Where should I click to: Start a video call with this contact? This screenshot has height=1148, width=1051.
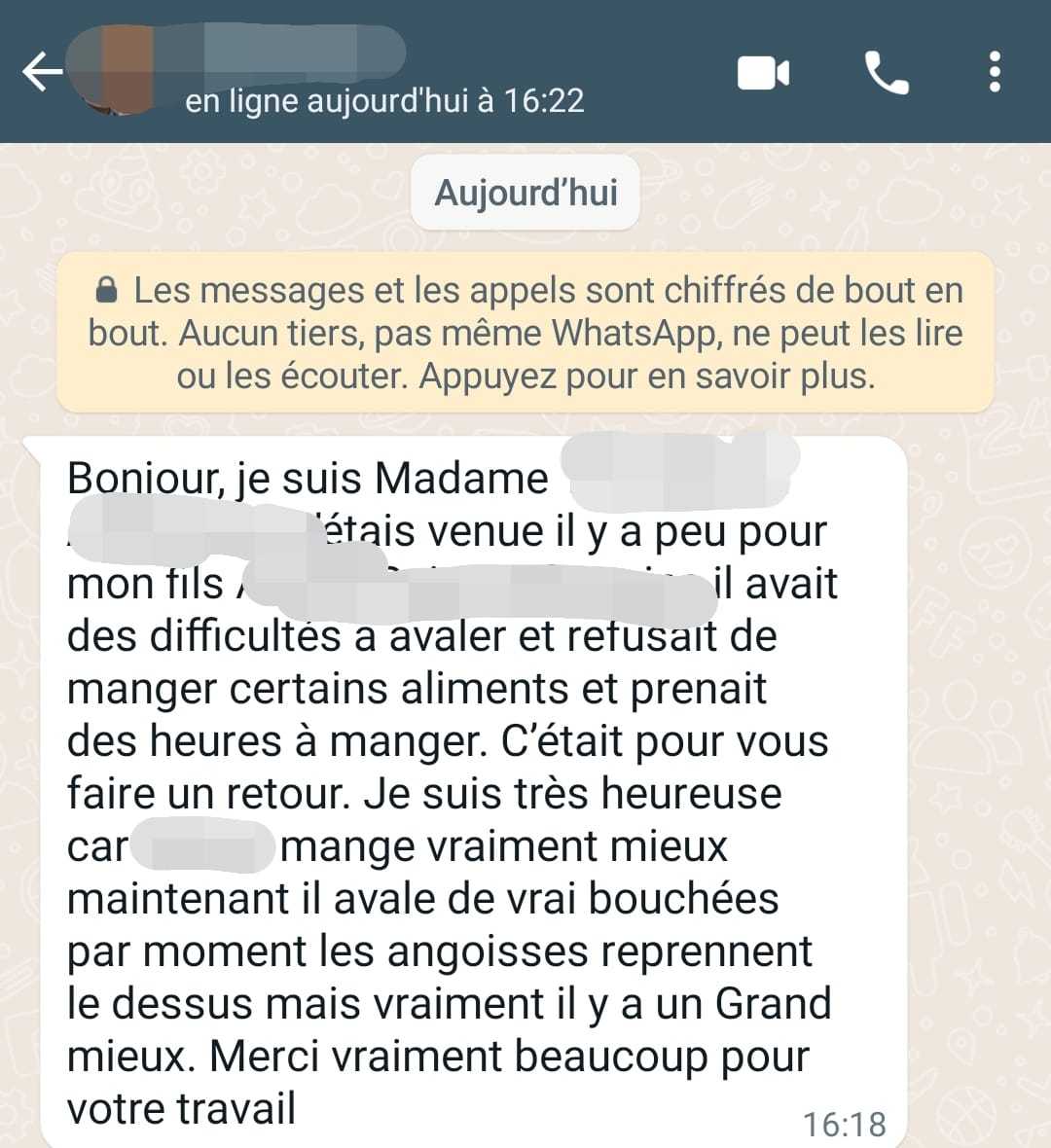click(x=763, y=73)
